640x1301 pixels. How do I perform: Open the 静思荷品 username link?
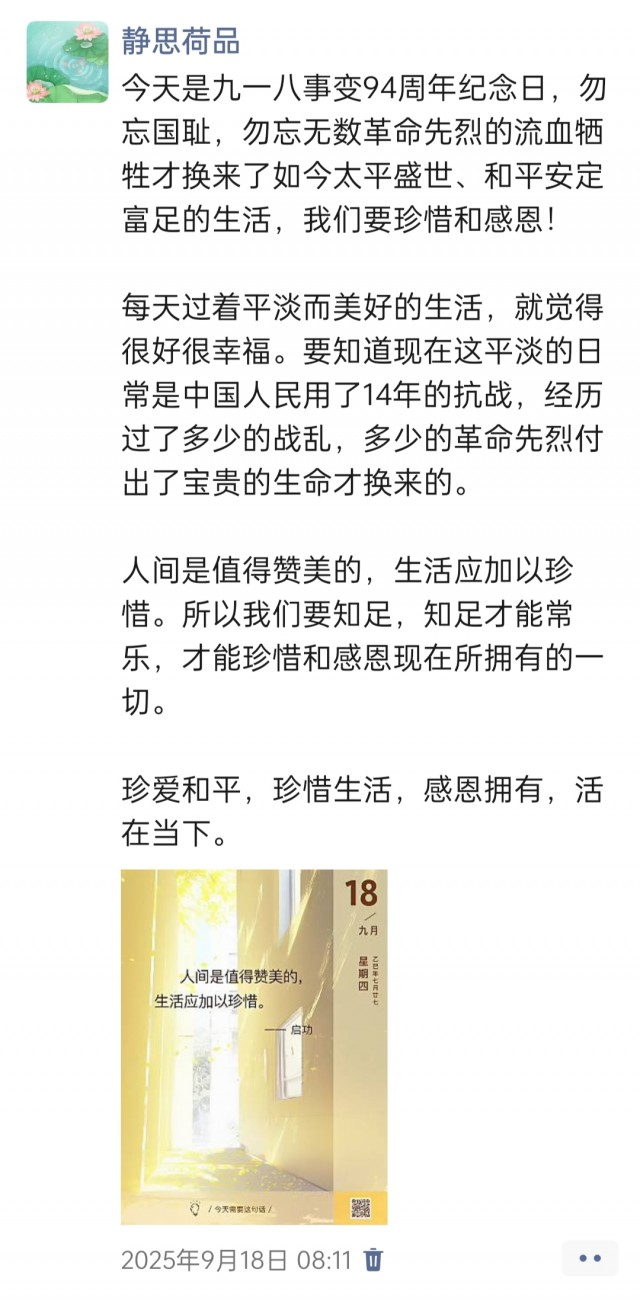pyautogui.click(x=180, y=42)
